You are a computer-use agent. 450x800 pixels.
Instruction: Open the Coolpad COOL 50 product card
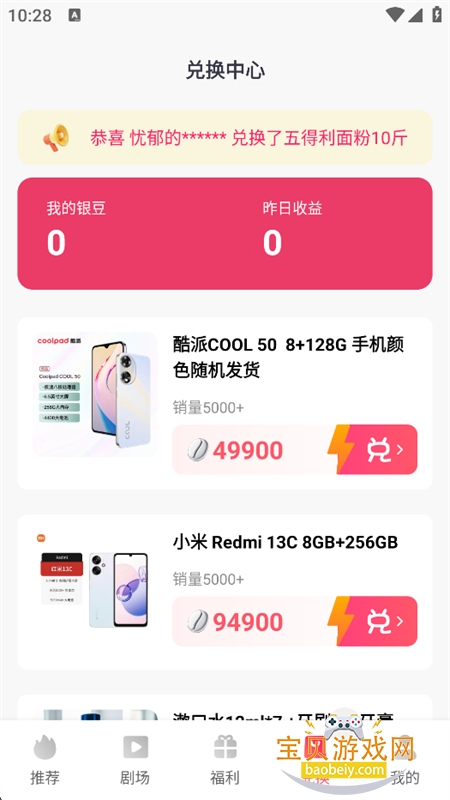tap(225, 403)
